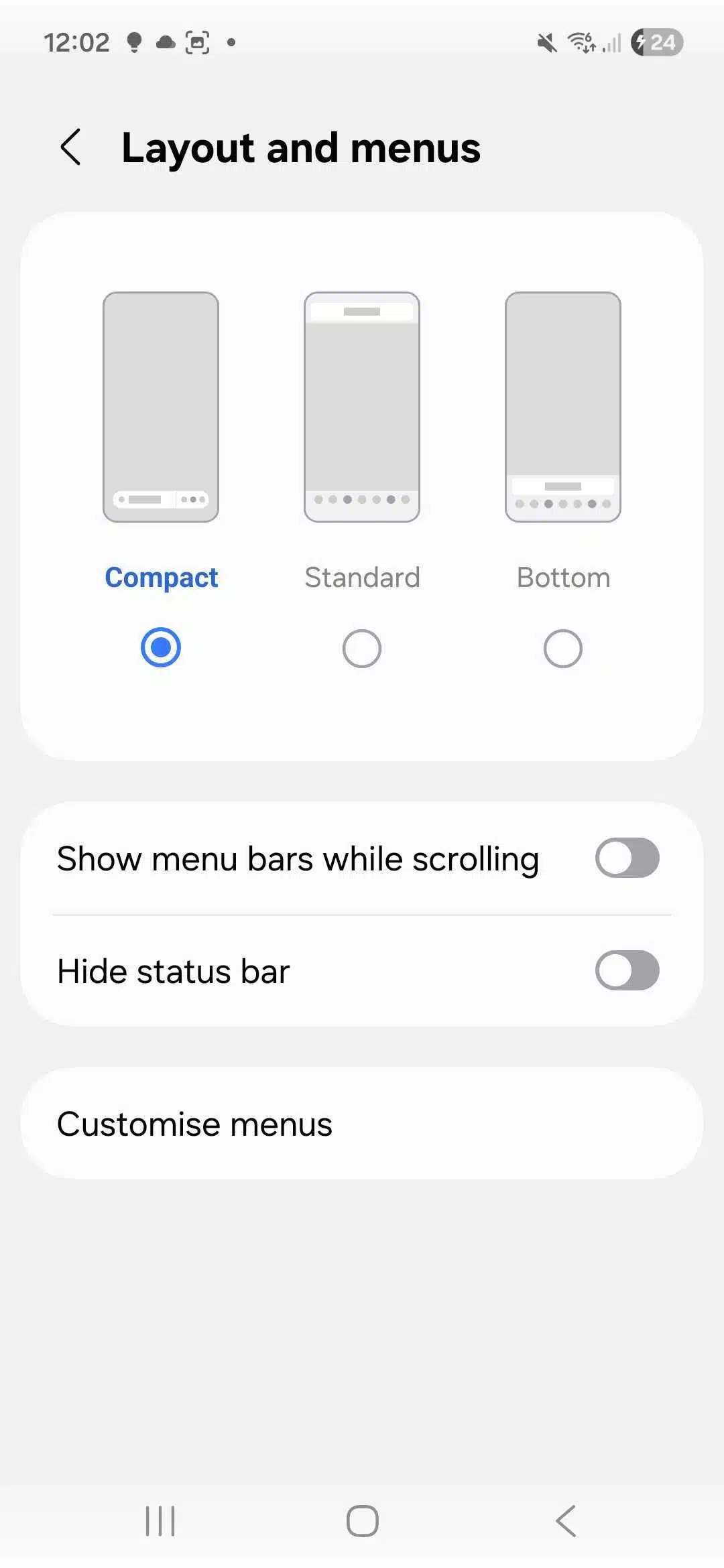Open the recent apps view
Viewport: 724px width, 1568px height.
coord(160,1520)
